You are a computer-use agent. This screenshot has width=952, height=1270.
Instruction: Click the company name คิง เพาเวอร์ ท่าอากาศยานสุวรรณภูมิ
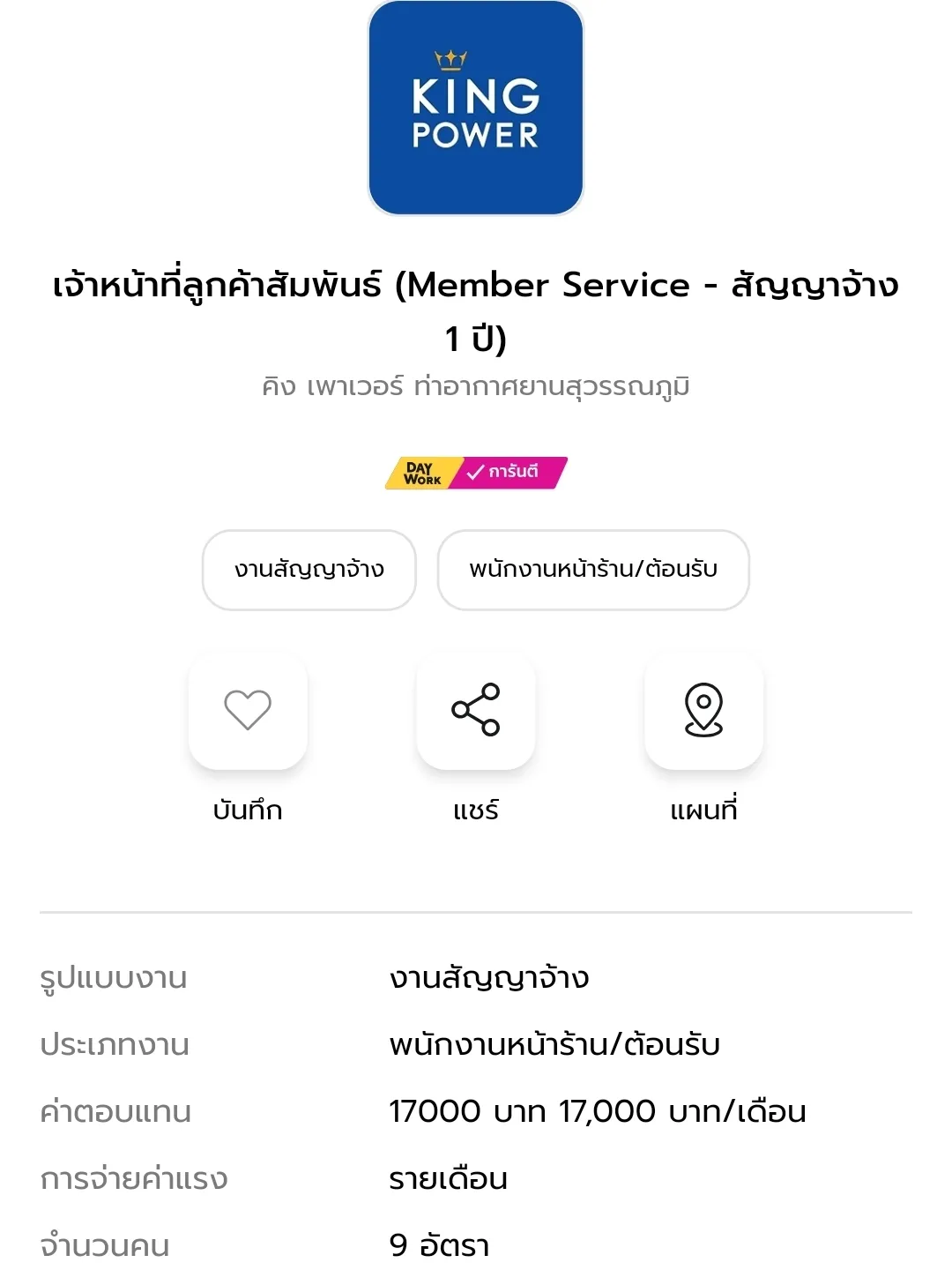coord(476,384)
